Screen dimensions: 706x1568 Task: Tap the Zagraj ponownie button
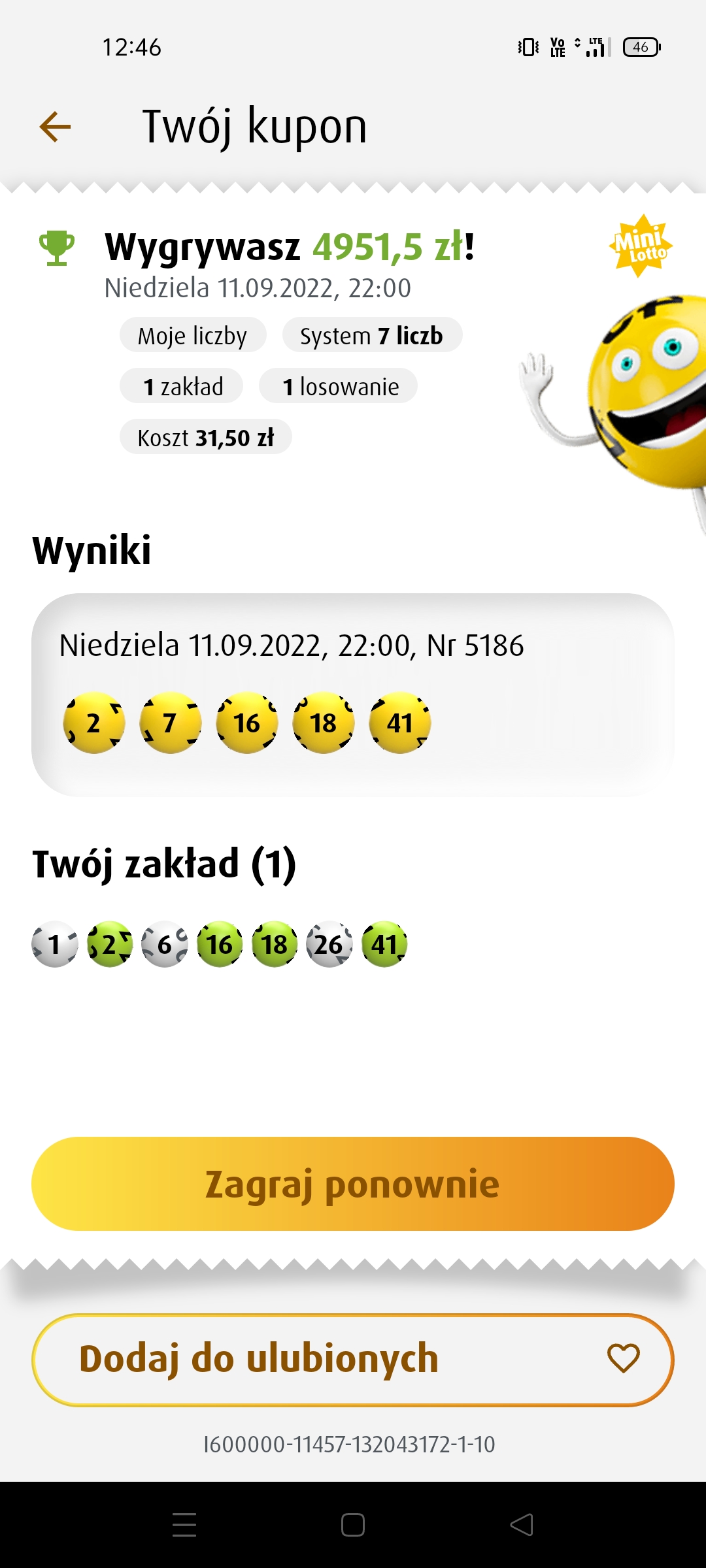353,1184
